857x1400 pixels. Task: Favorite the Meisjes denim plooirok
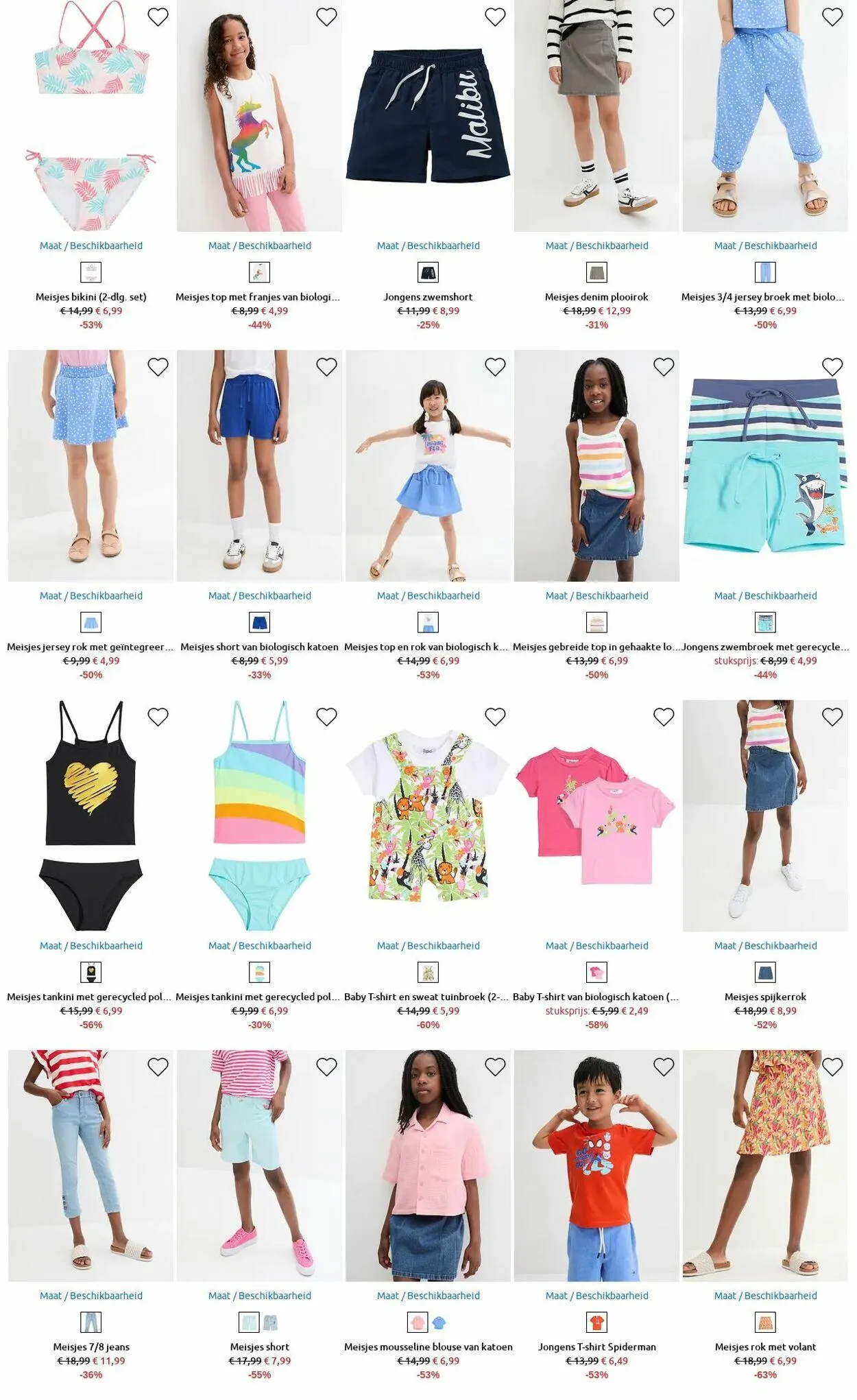click(x=664, y=17)
